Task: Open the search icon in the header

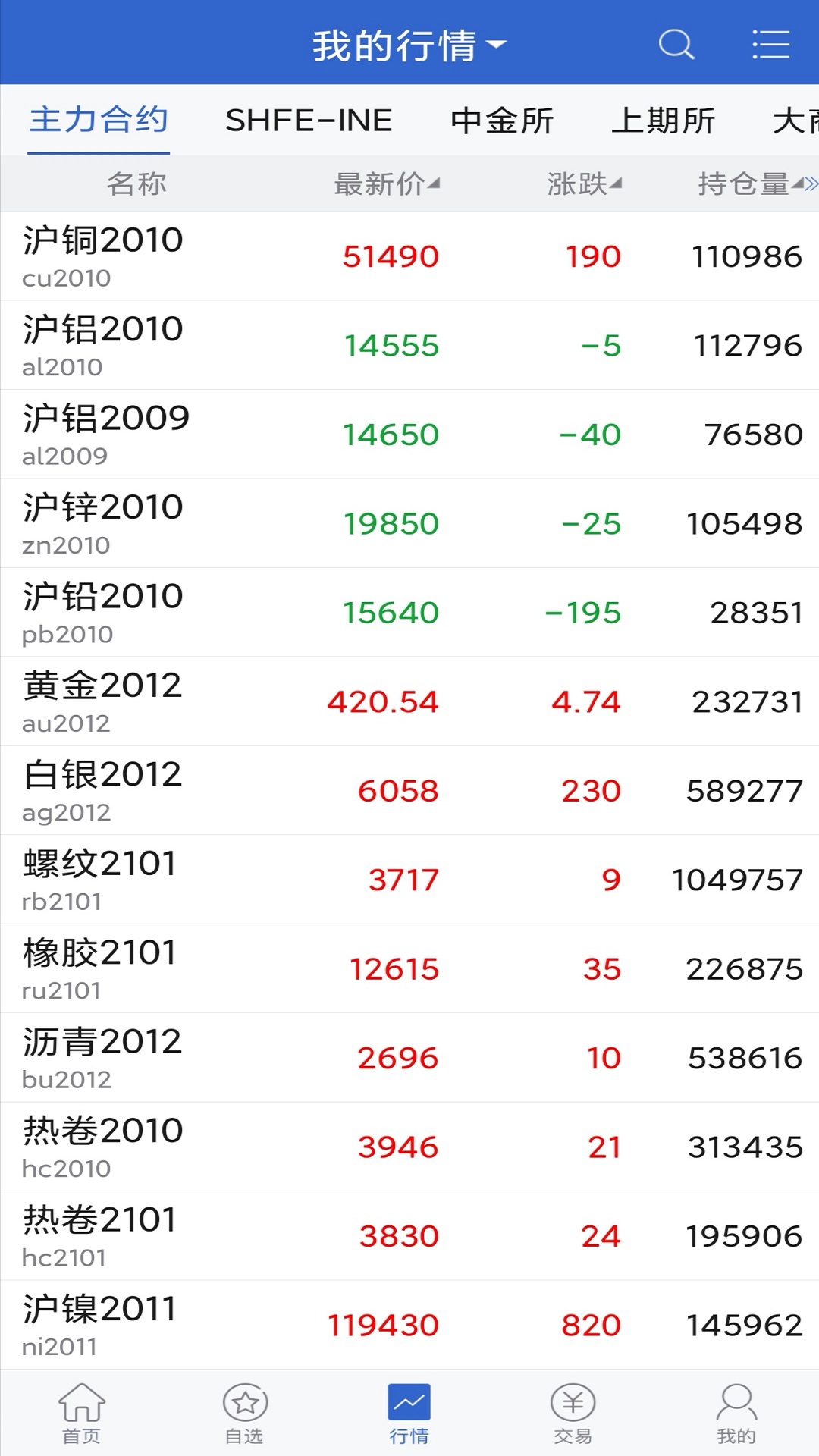Action: [676, 44]
